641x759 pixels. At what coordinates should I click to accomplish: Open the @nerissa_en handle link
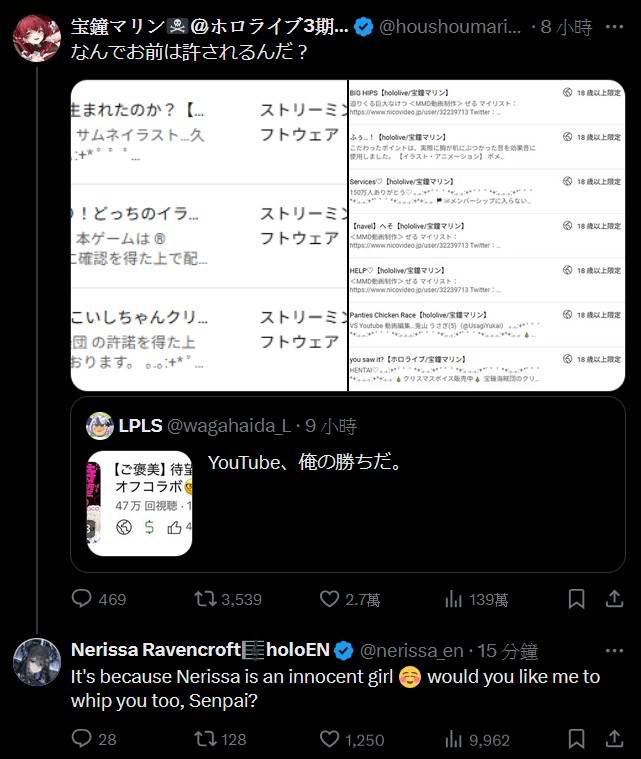coord(410,650)
